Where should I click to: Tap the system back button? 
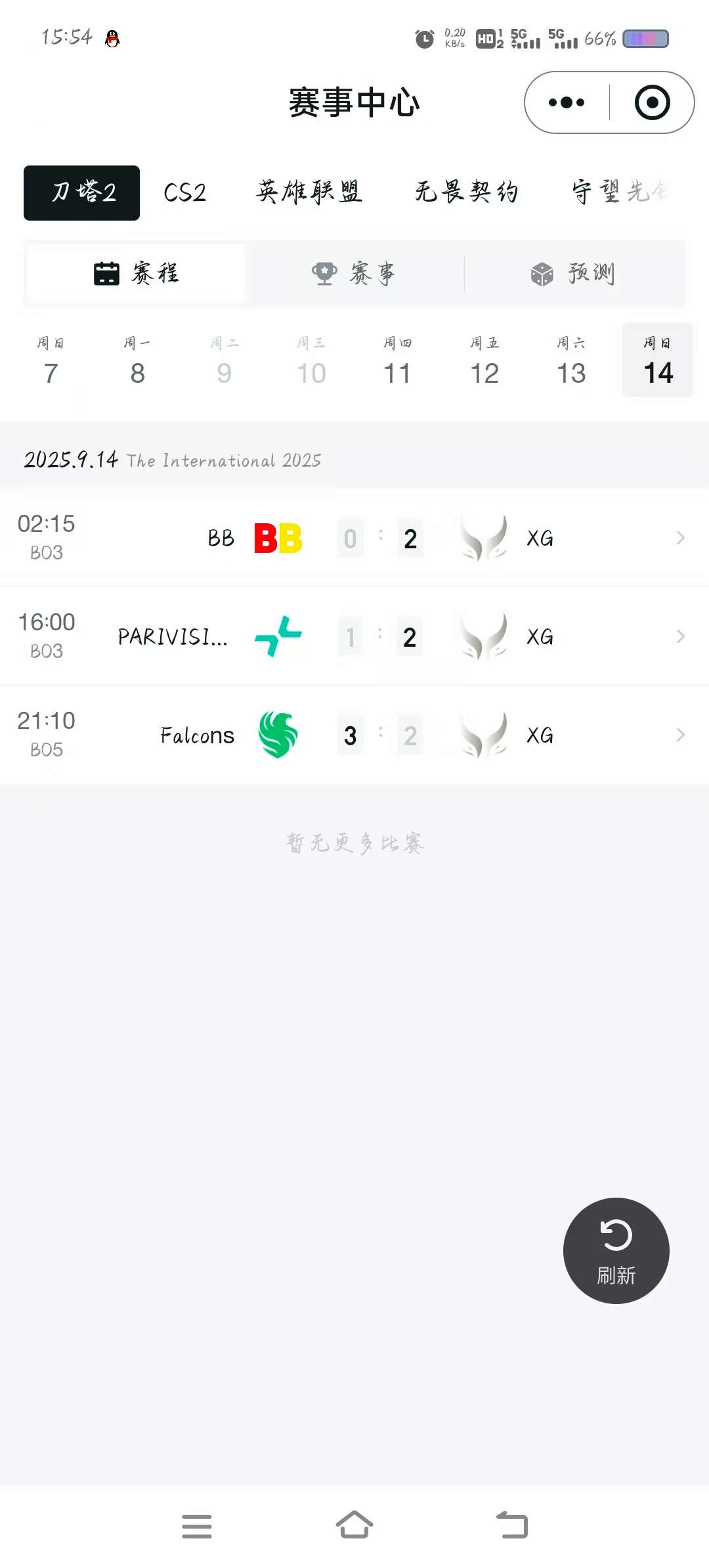(512, 1525)
